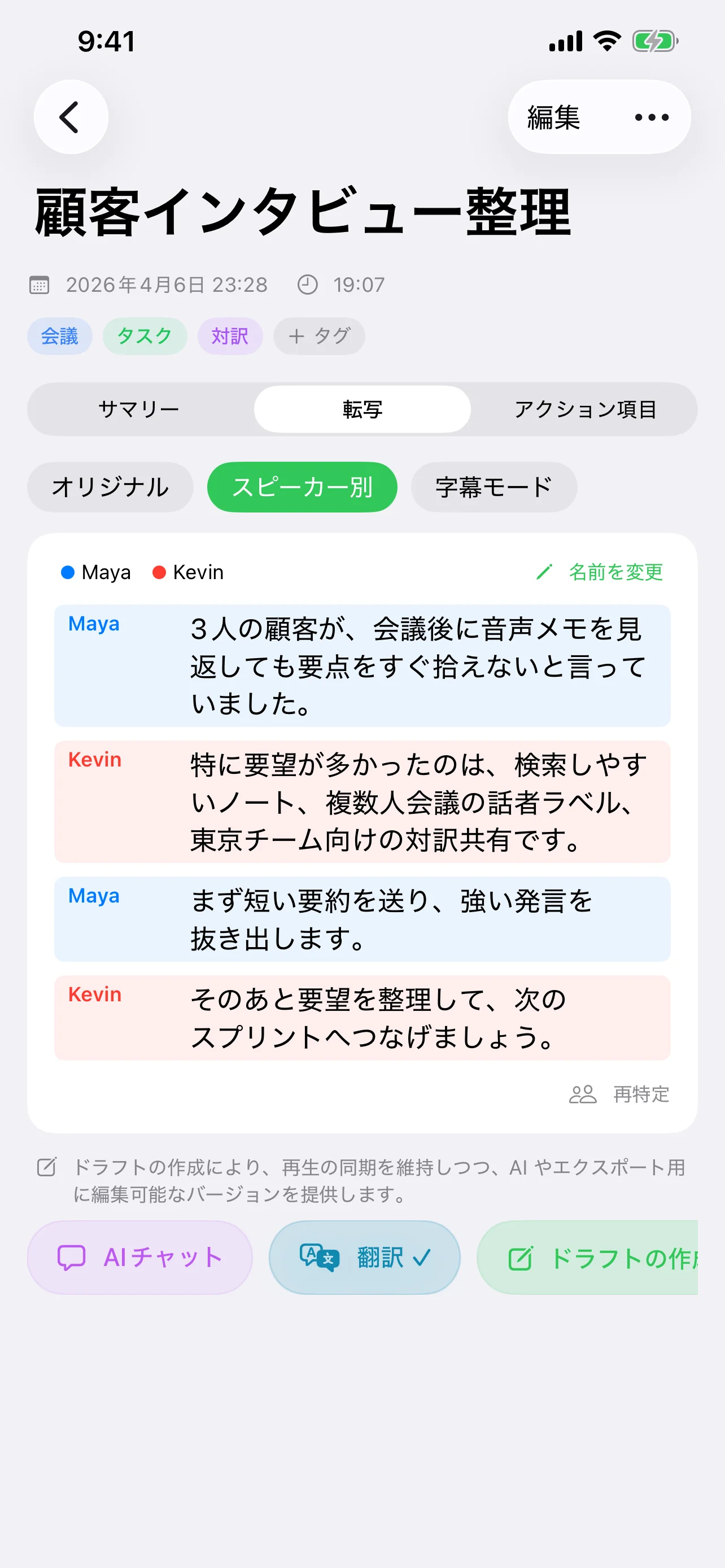
Task: Open AIチャット
Action: [x=139, y=1257]
